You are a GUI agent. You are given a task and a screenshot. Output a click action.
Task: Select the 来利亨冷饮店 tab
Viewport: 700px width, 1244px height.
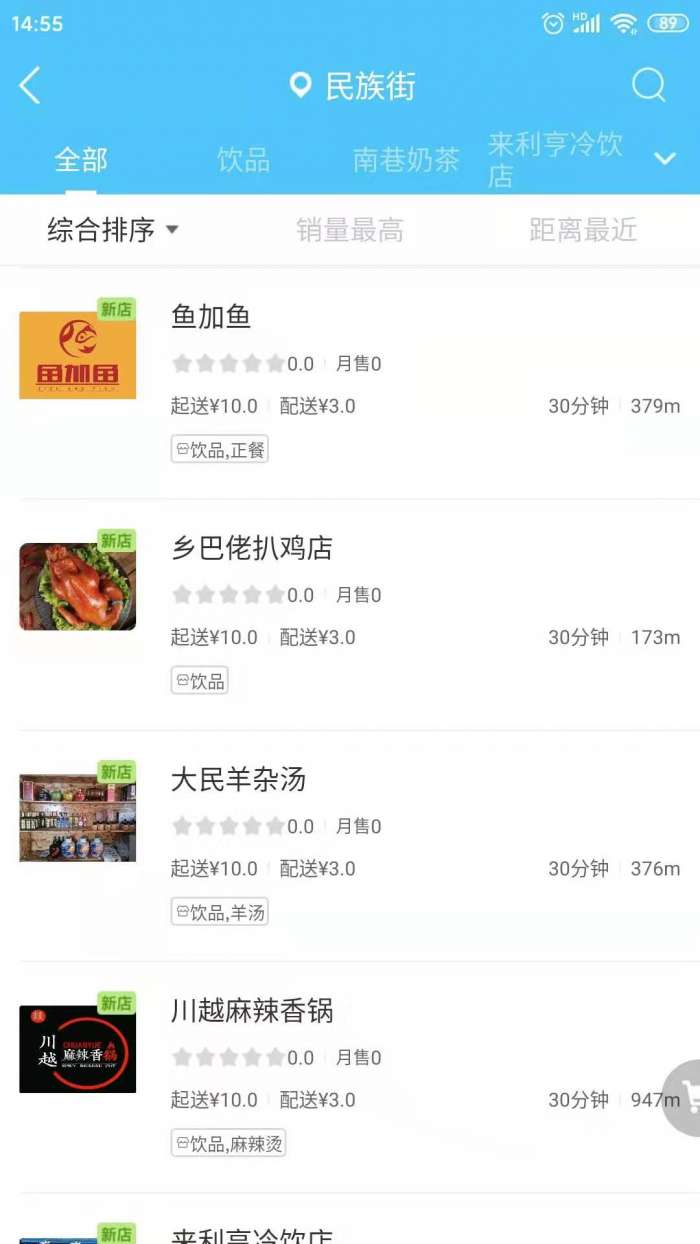tap(555, 160)
